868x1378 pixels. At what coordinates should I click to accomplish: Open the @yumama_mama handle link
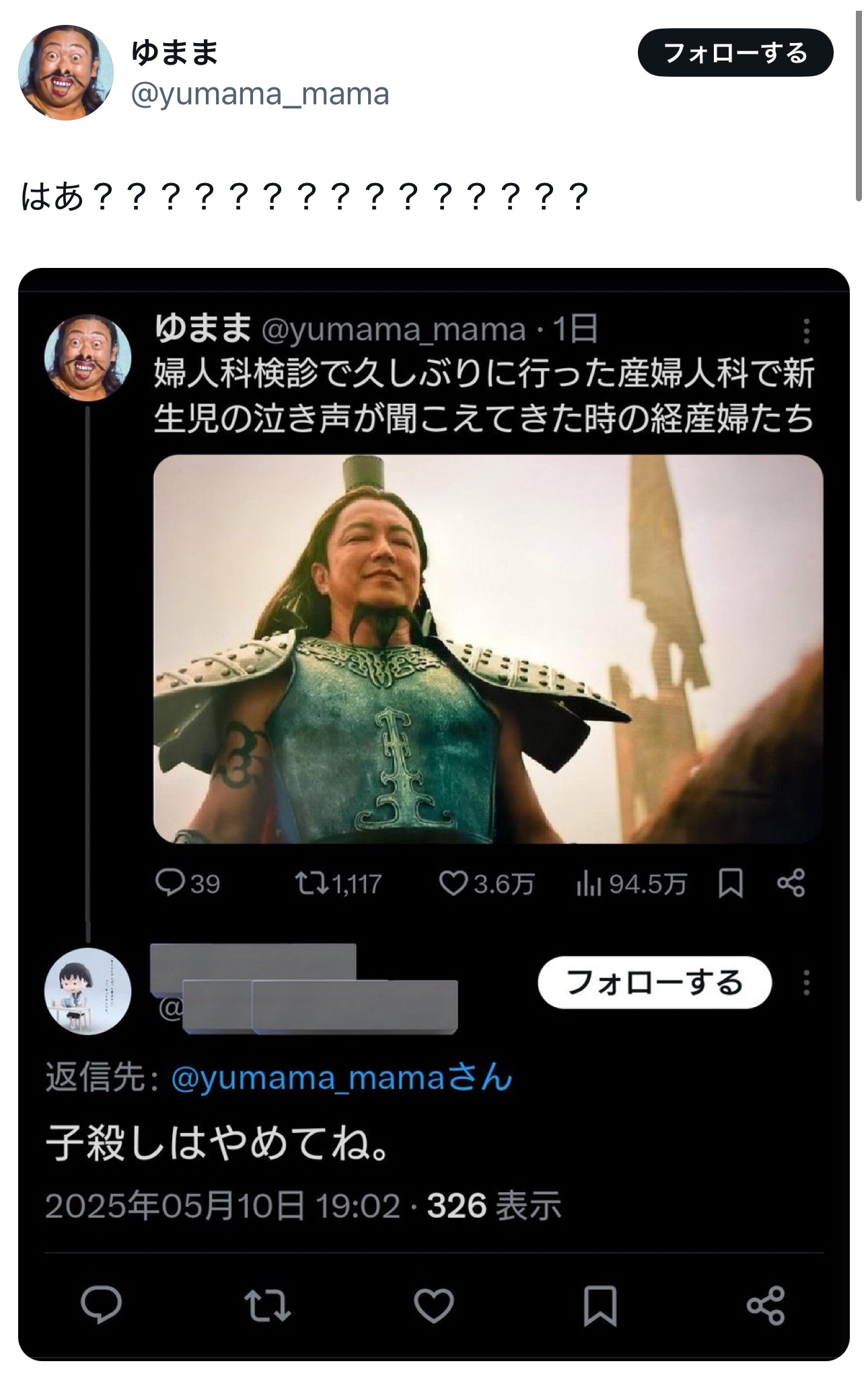pos(260,94)
